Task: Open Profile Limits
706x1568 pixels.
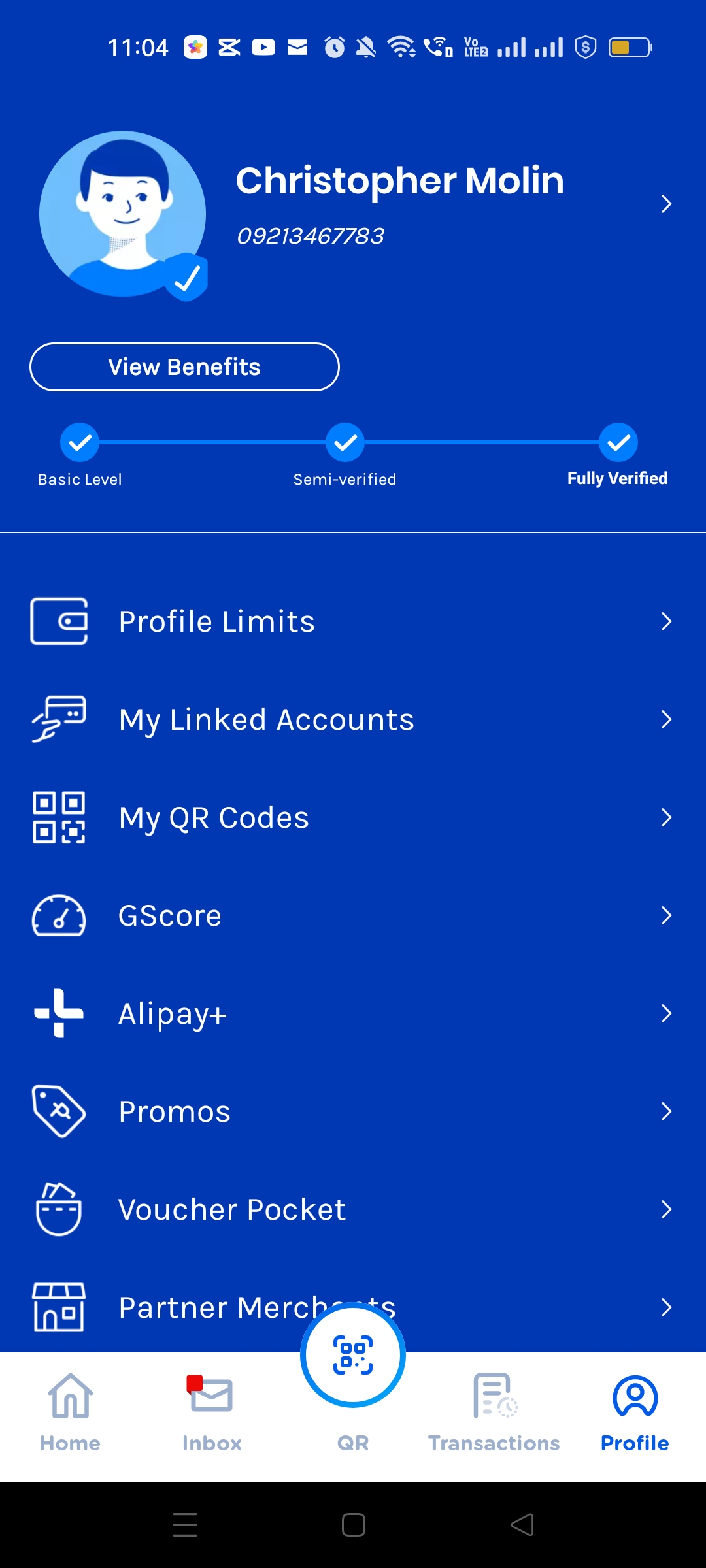Action: tap(353, 621)
